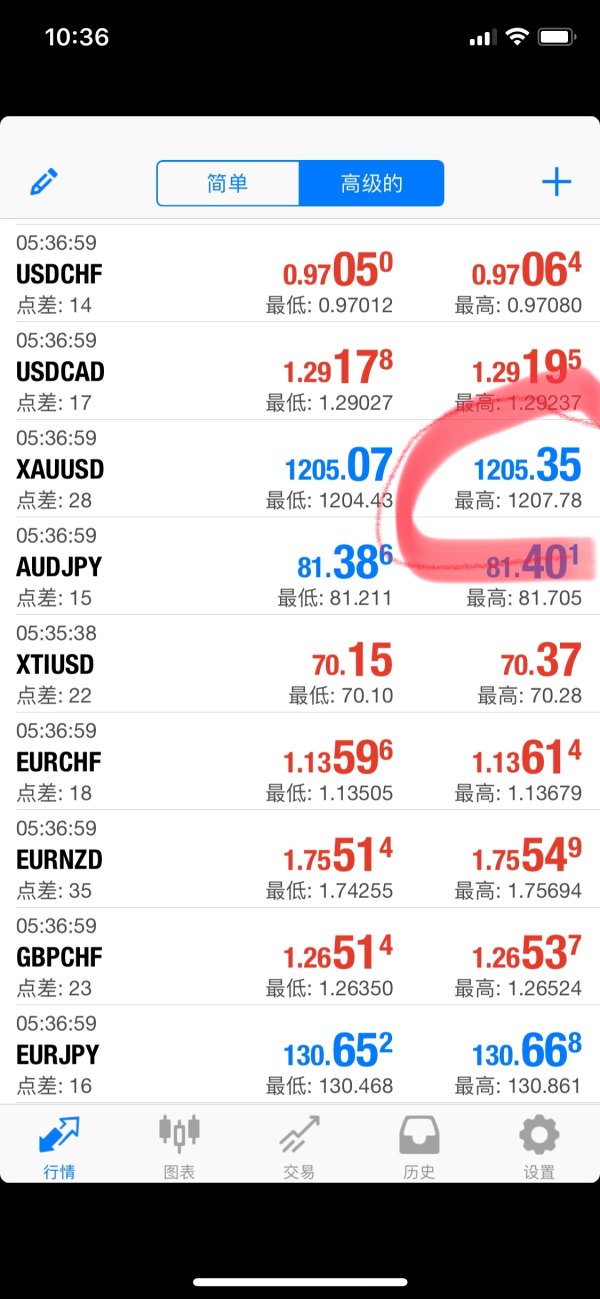Switch to the 简单 view mode
600x1299 pixels.
pos(228,183)
